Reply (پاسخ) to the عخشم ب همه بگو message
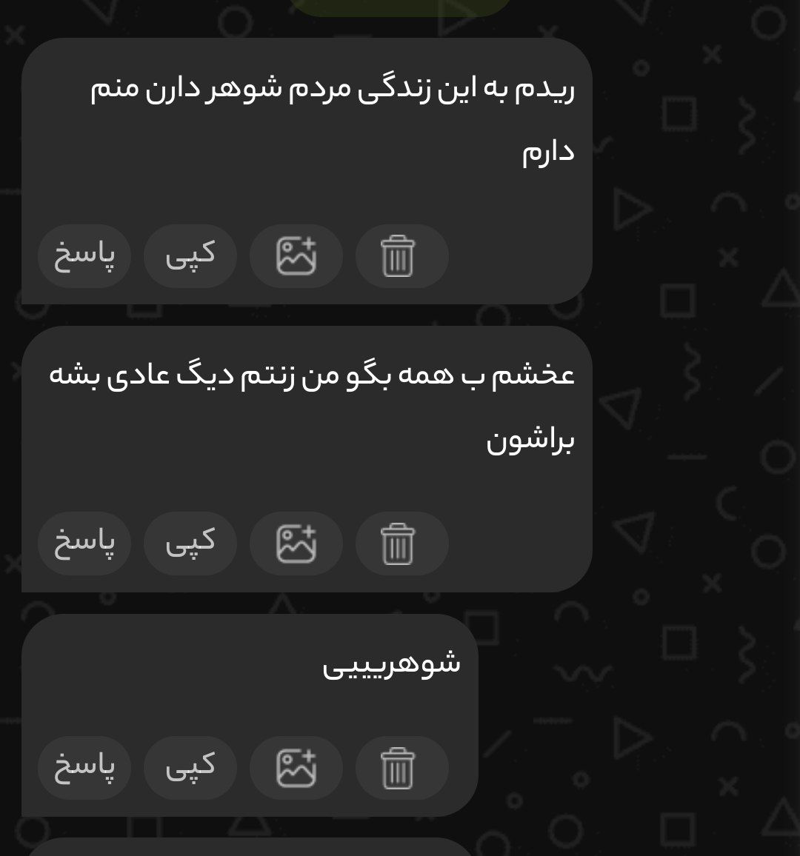 (x=85, y=544)
